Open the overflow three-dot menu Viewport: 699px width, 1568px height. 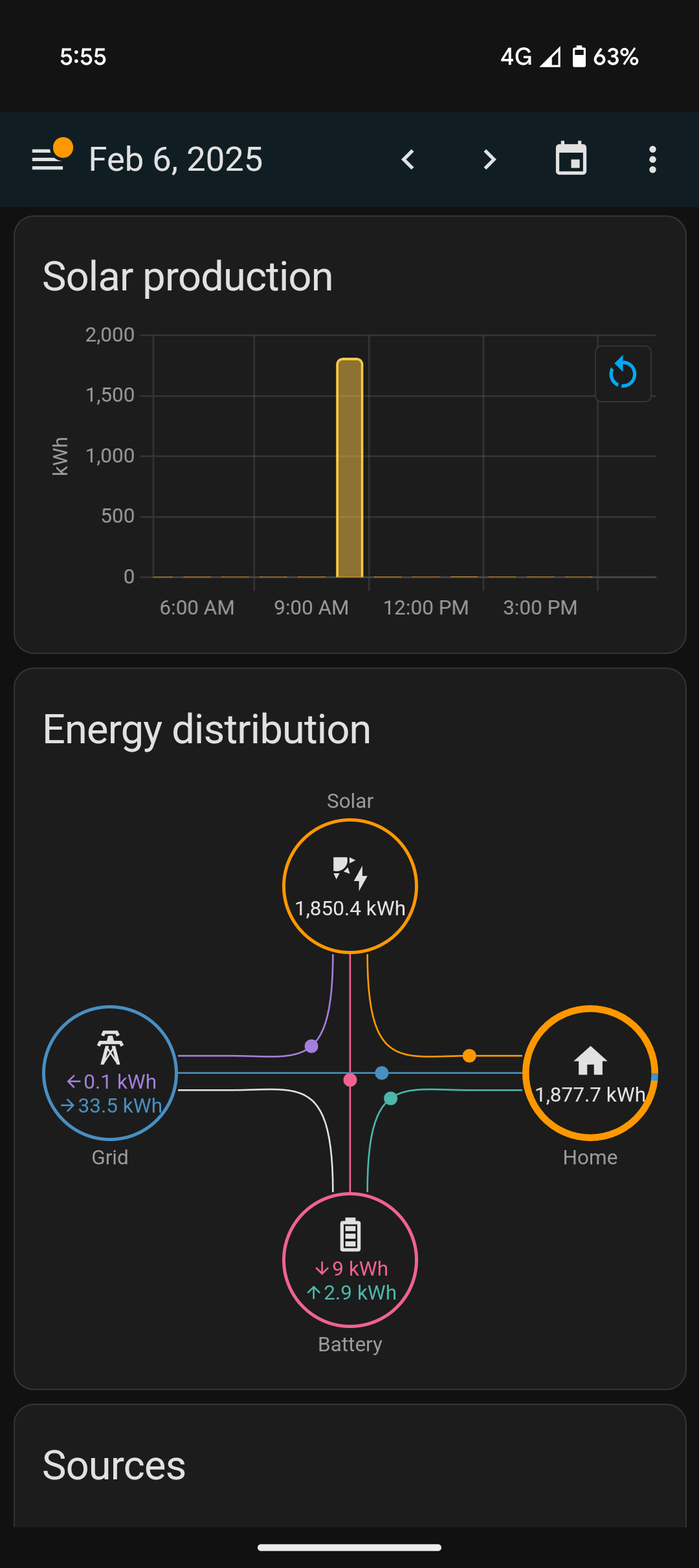pyautogui.click(x=652, y=159)
